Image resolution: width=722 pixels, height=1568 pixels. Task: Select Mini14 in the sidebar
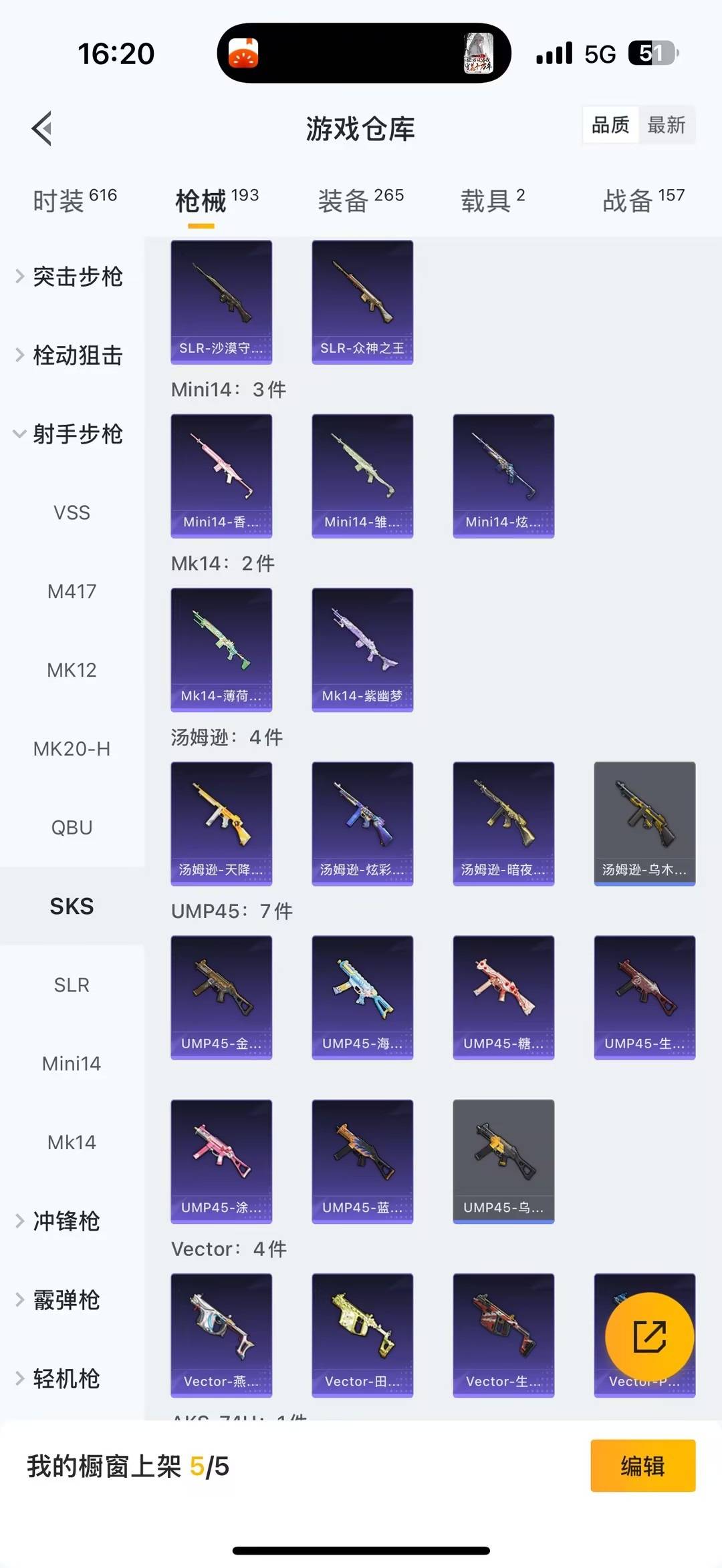(x=72, y=1063)
